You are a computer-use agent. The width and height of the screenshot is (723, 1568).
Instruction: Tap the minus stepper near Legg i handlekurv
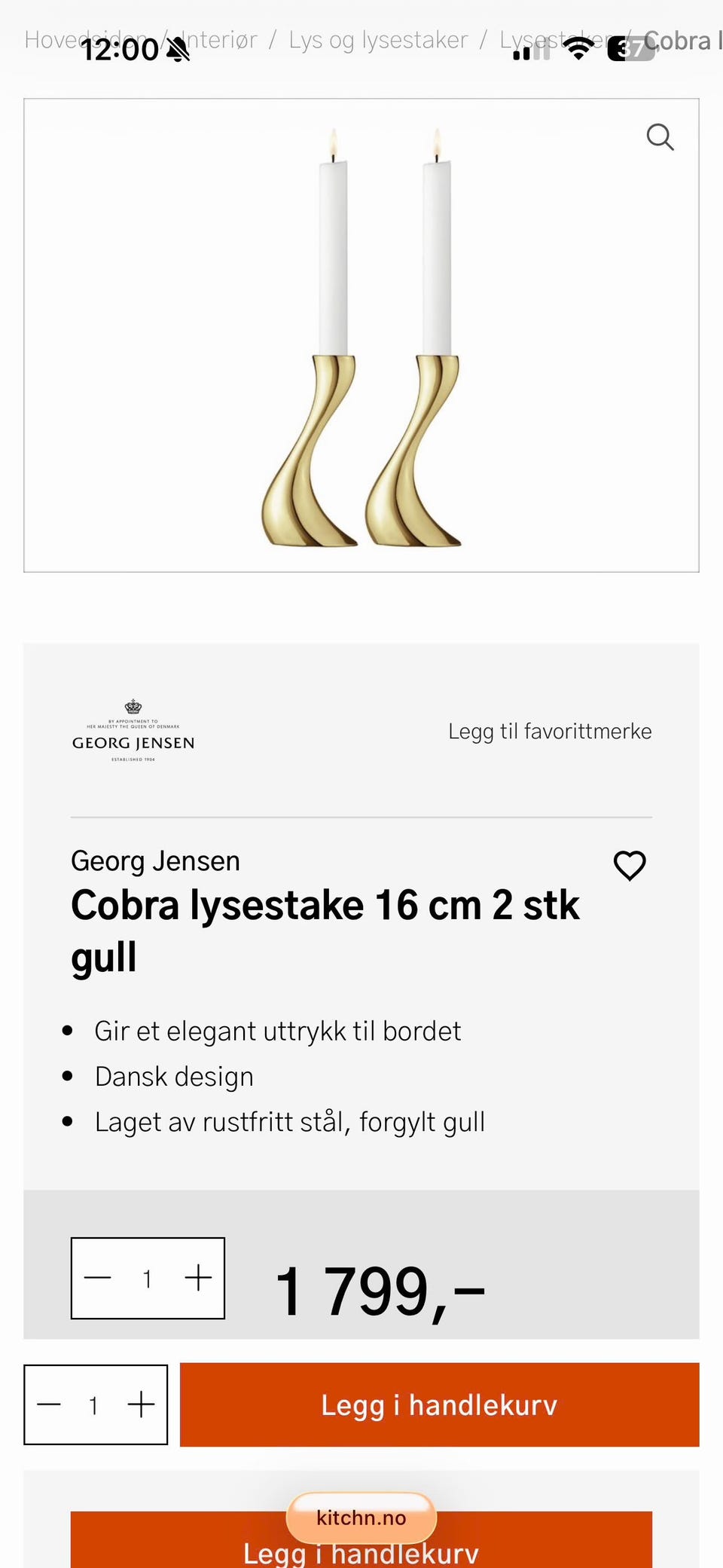48,1404
